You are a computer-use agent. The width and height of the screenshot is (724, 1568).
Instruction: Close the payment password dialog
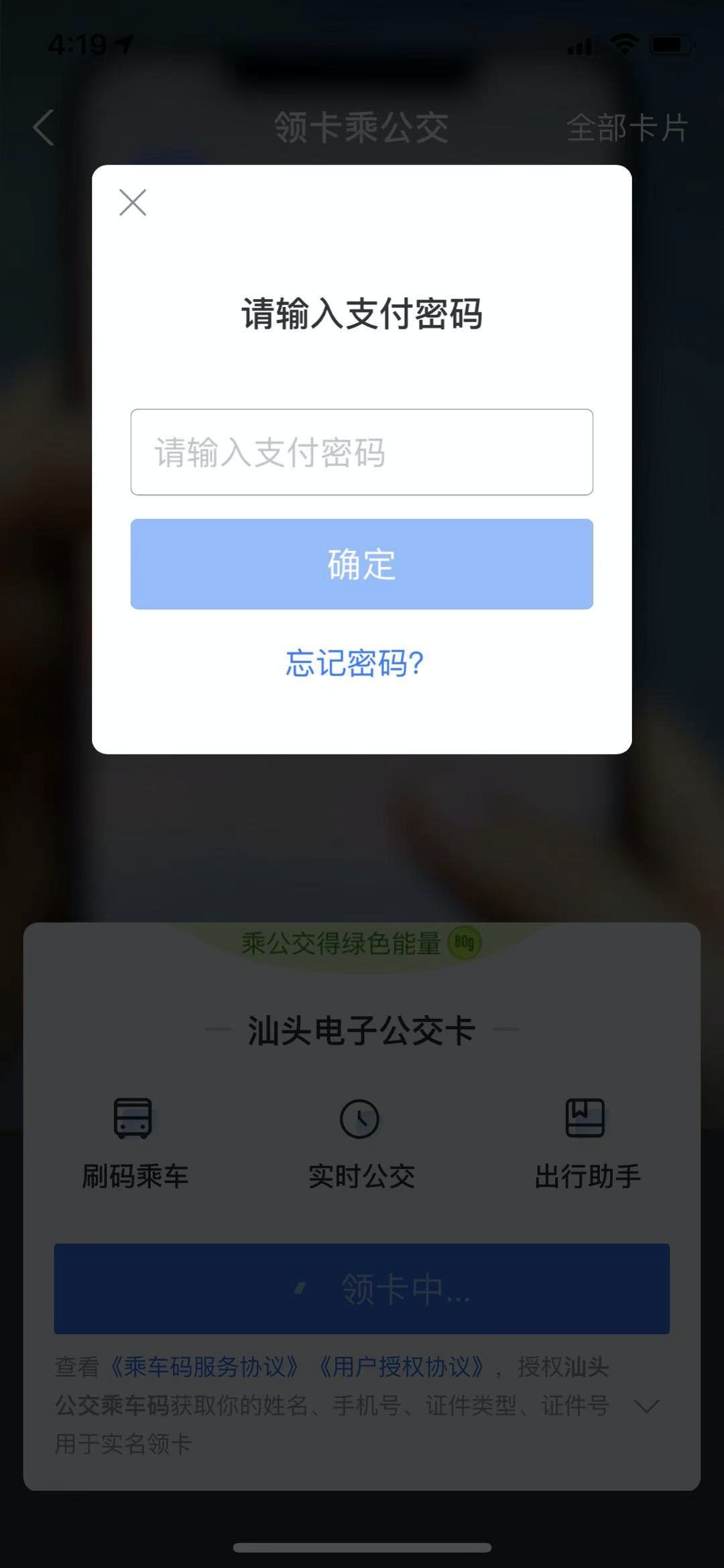pos(133,202)
